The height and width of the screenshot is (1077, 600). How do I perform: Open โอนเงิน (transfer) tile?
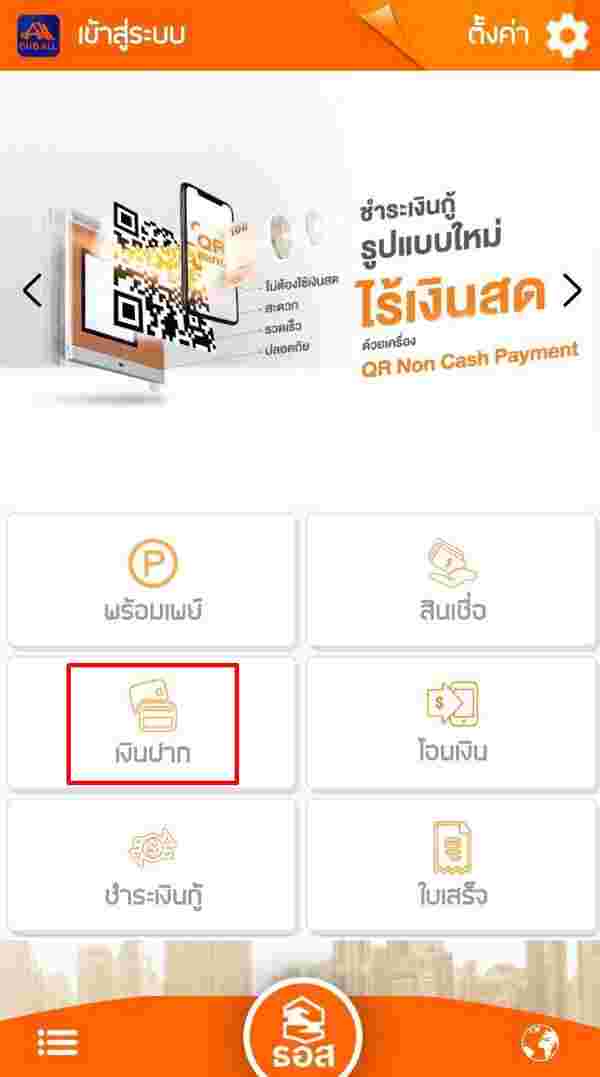coord(451,723)
